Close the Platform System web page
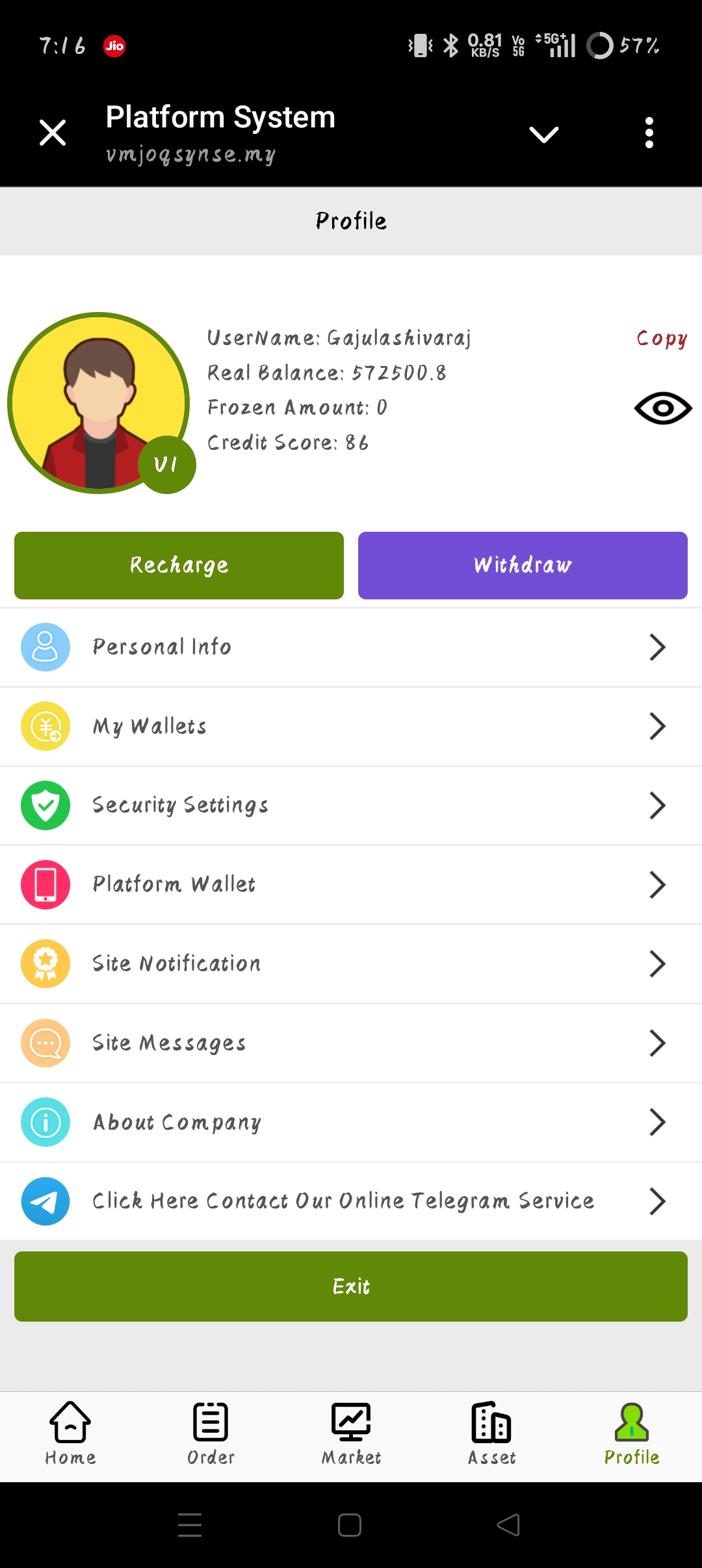This screenshot has width=702, height=1568. pyautogui.click(x=53, y=133)
